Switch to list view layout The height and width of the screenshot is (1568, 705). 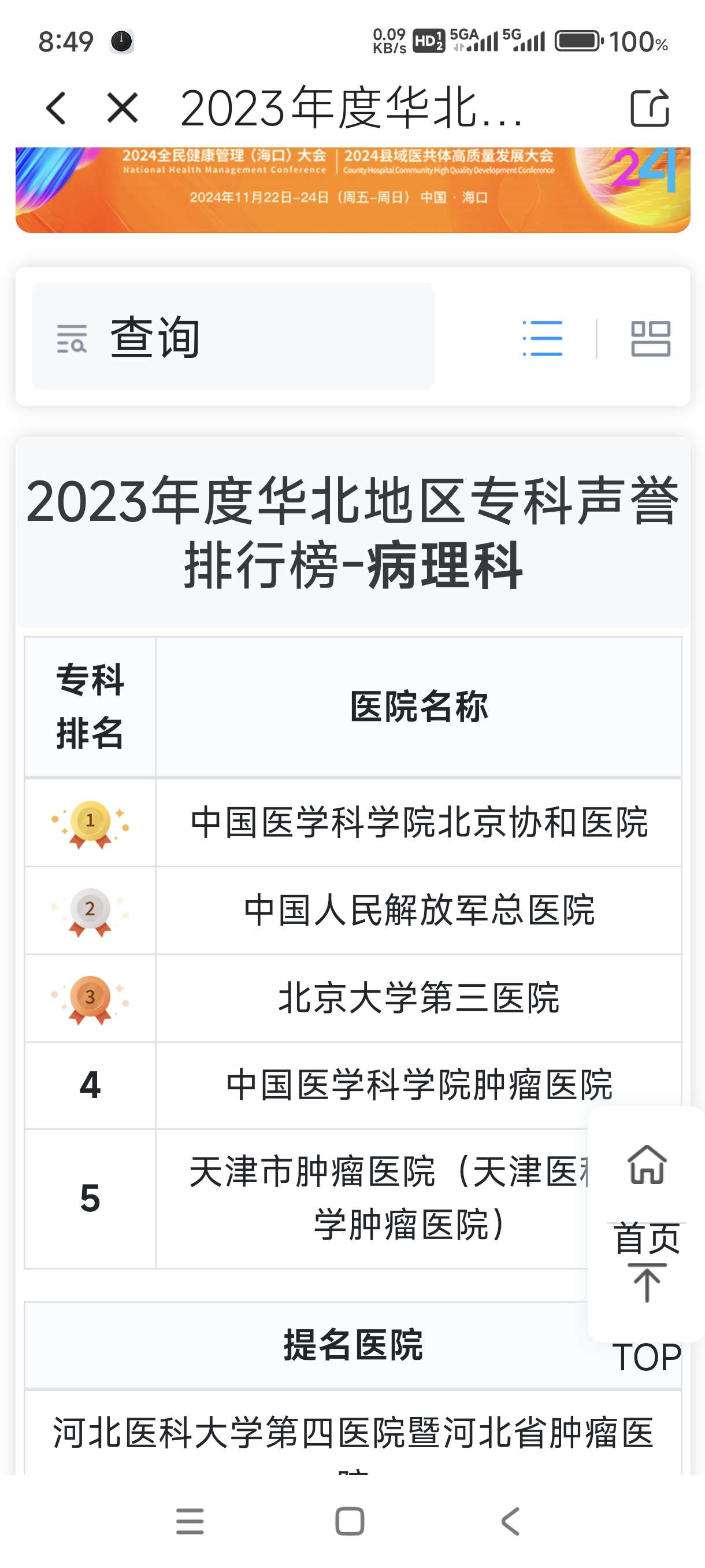coord(543,338)
